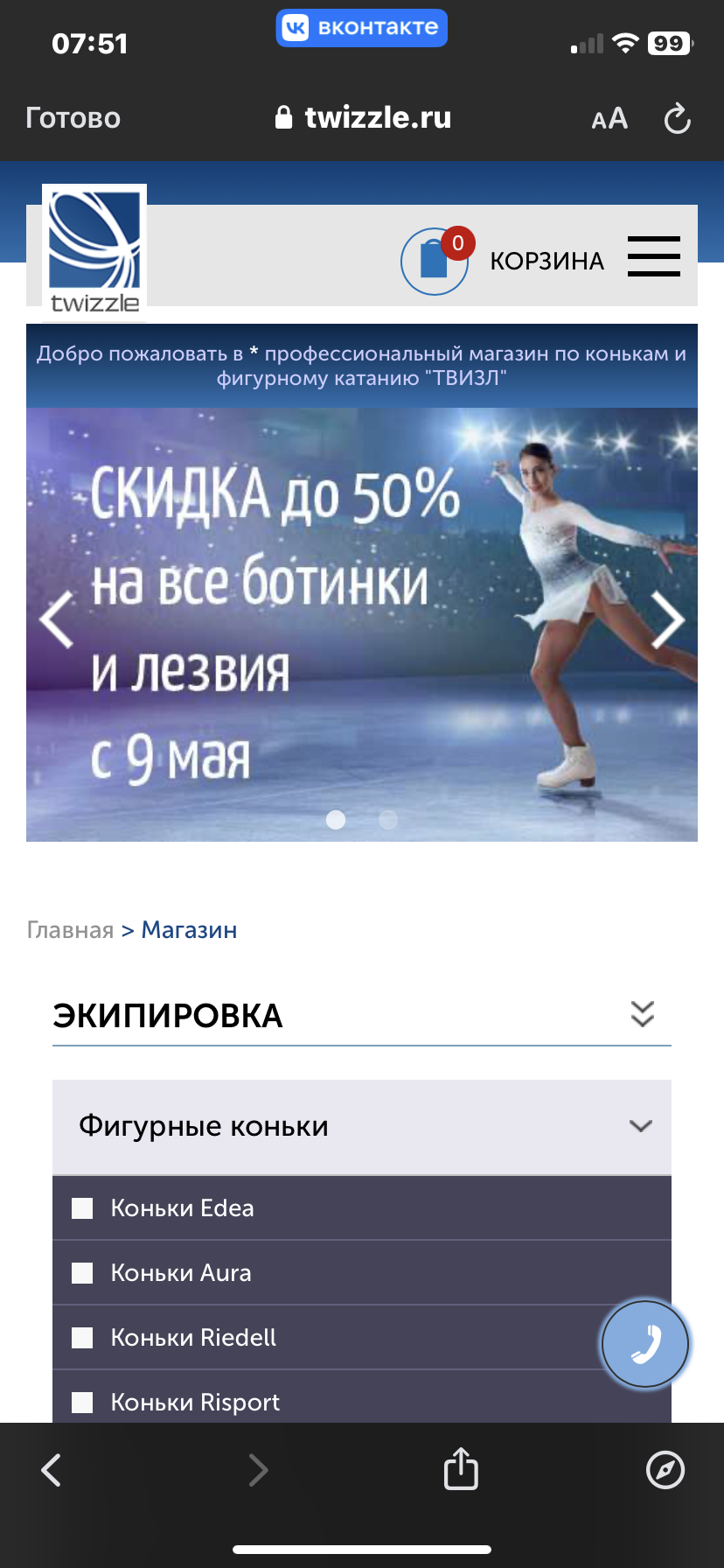Open the hamburger menu
The image size is (724, 1568).
[x=653, y=256]
